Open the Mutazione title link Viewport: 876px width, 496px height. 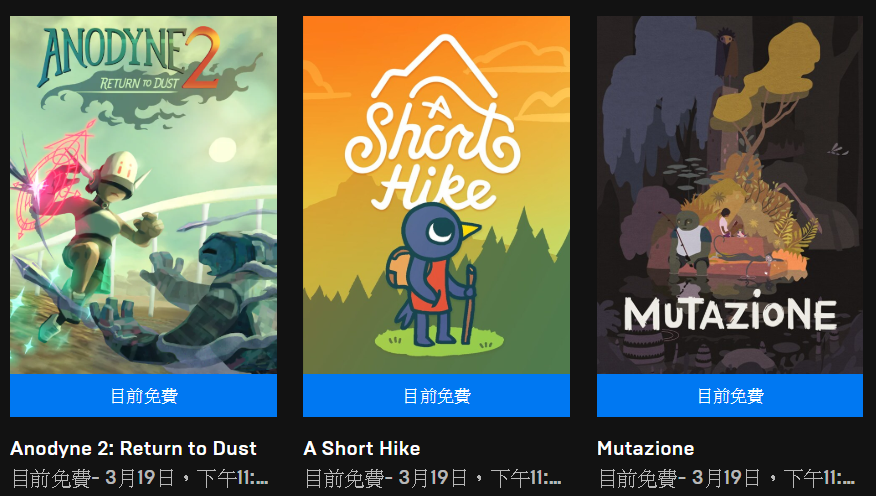pyautogui.click(x=645, y=448)
